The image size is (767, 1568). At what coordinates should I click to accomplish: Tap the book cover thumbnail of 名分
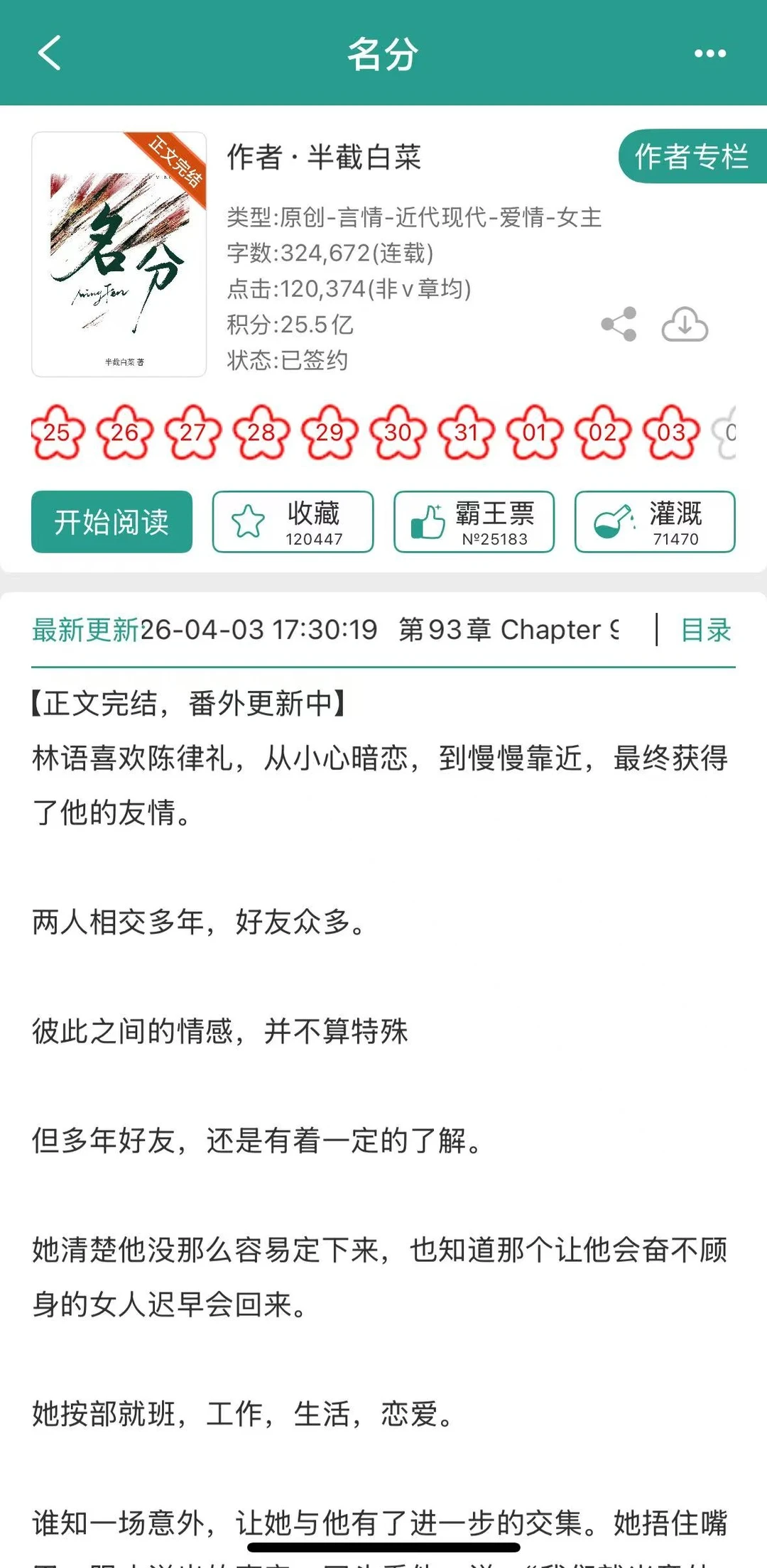coord(119,254)
